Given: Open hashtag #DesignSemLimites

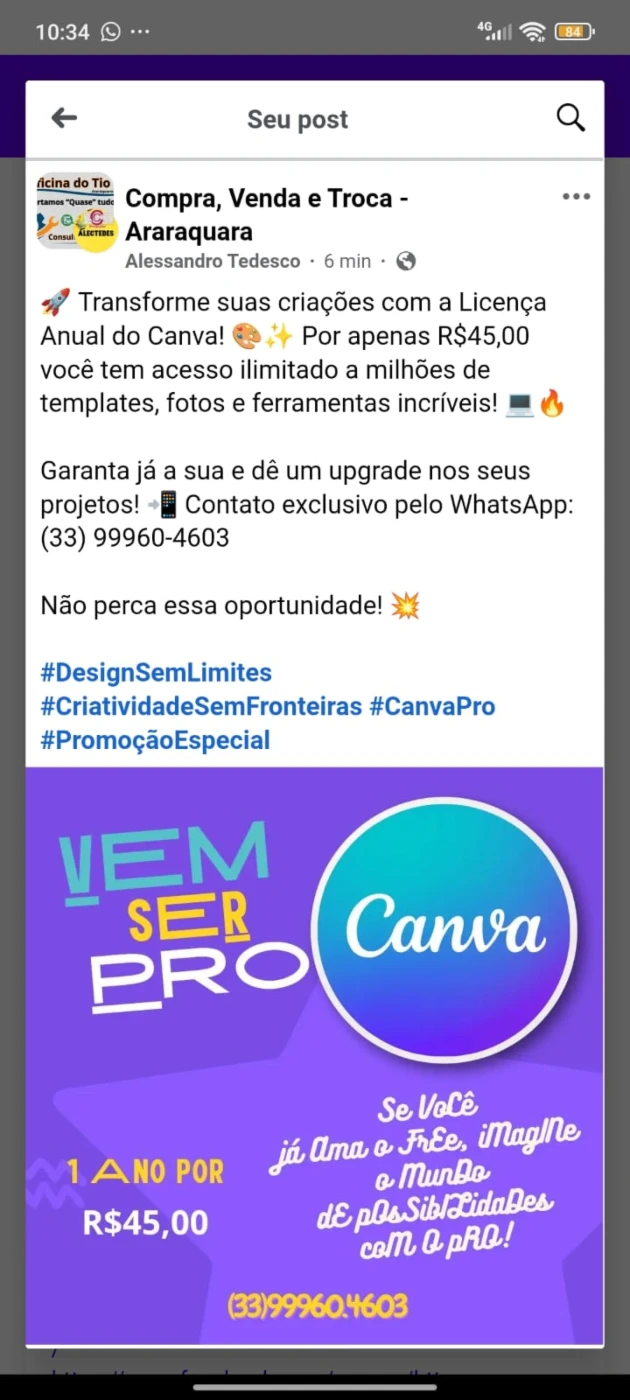Looking at the screenshot, I should [156, 672].
